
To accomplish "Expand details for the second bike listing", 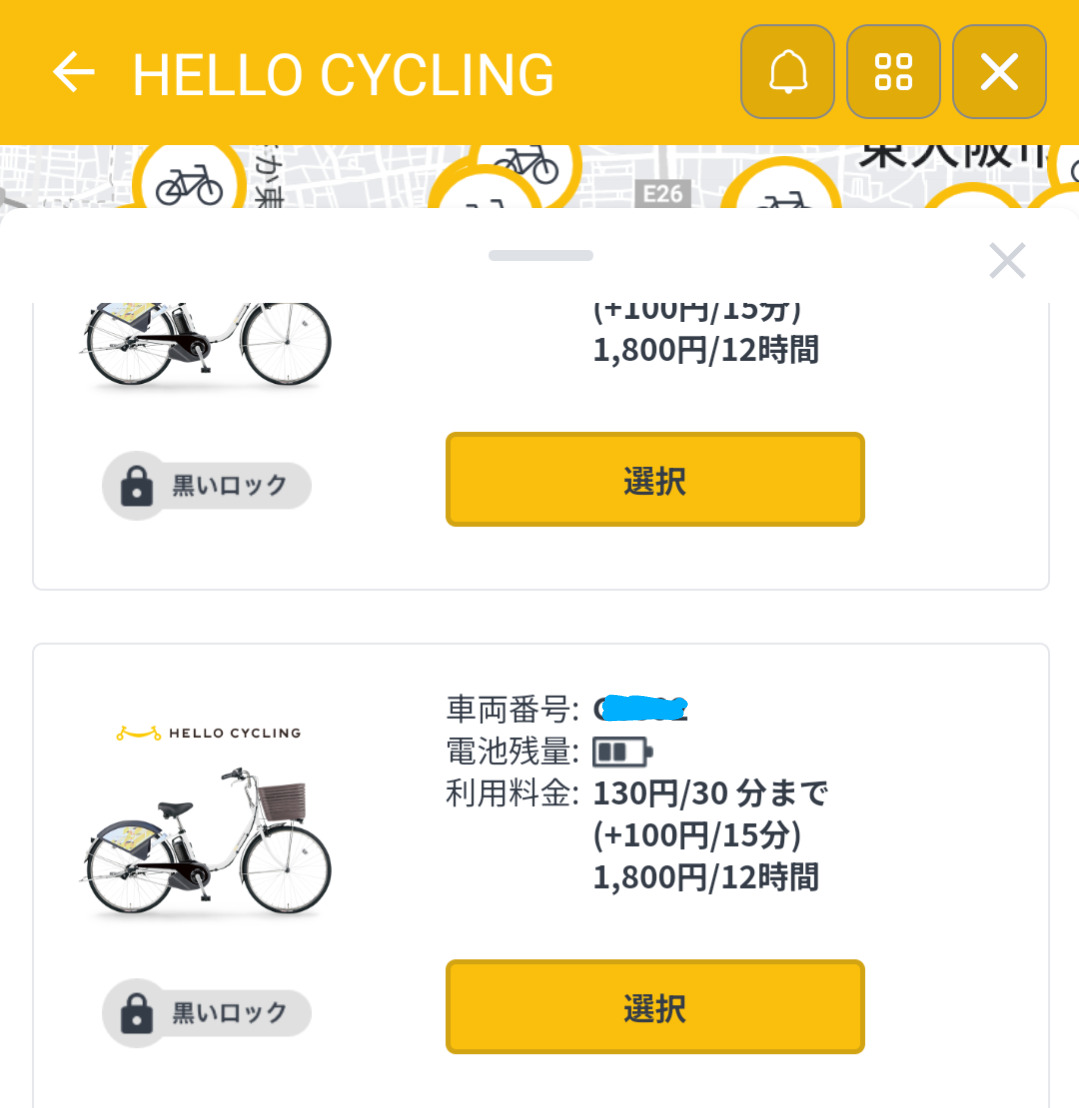I will 654,1006.
